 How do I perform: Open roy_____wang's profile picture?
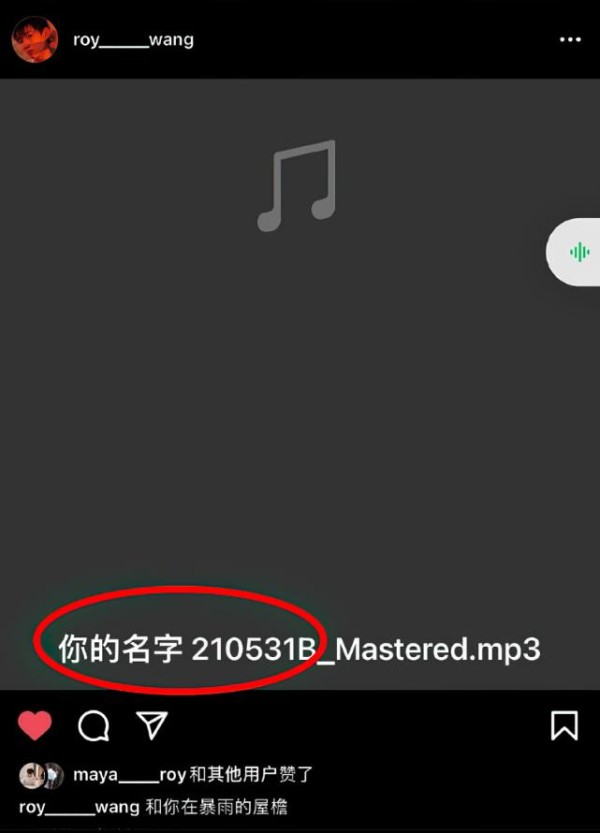34,40
